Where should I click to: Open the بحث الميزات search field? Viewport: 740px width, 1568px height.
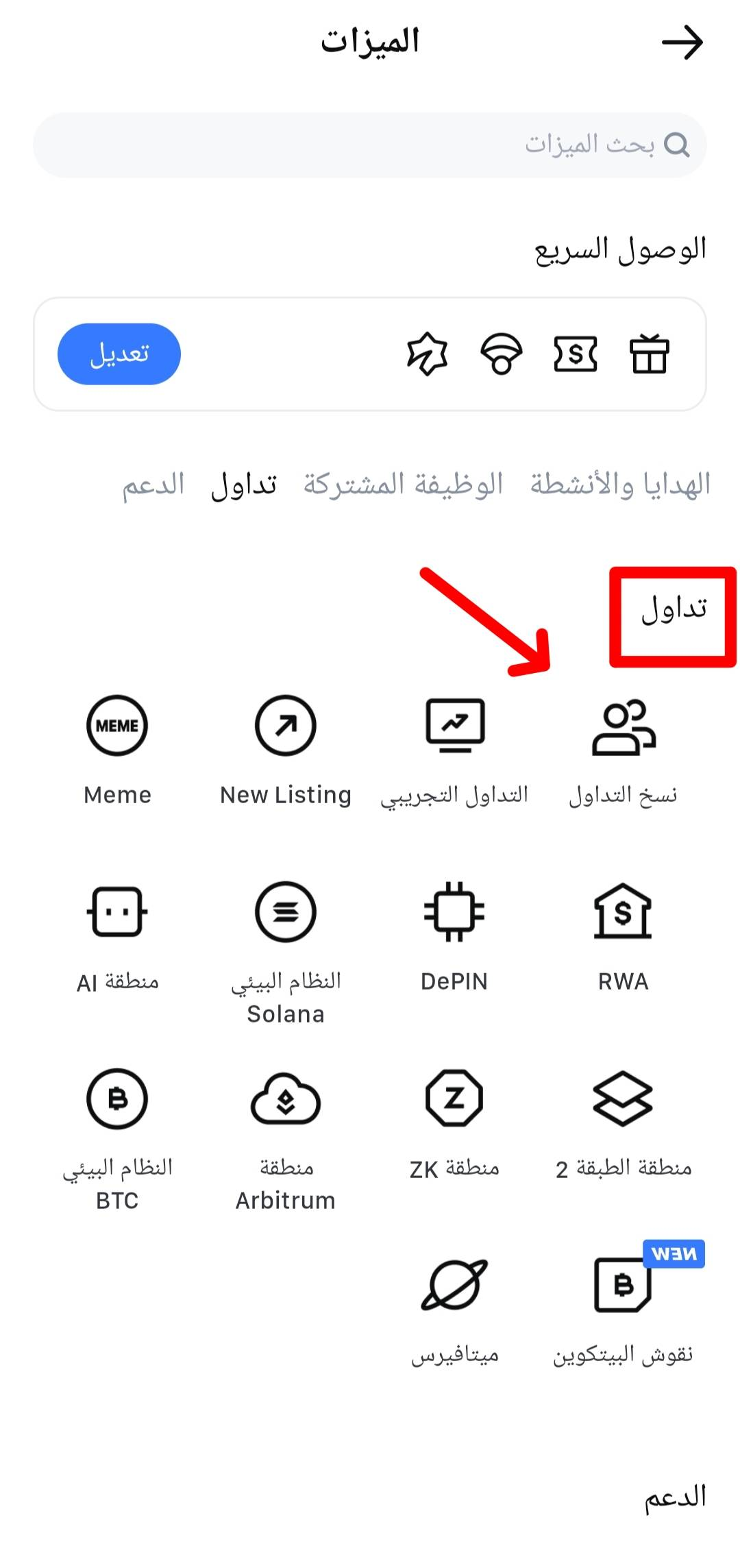370,145
